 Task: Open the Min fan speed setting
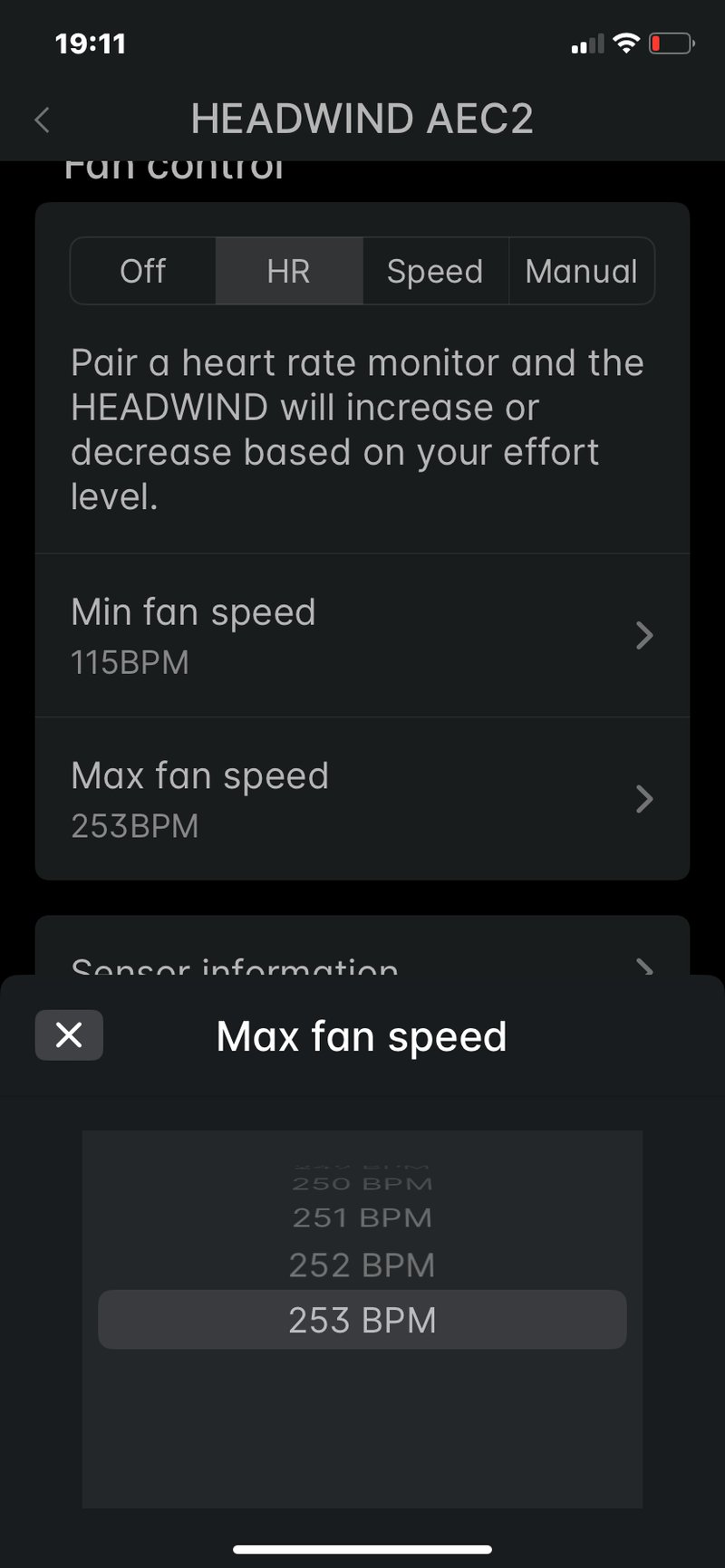362,635
